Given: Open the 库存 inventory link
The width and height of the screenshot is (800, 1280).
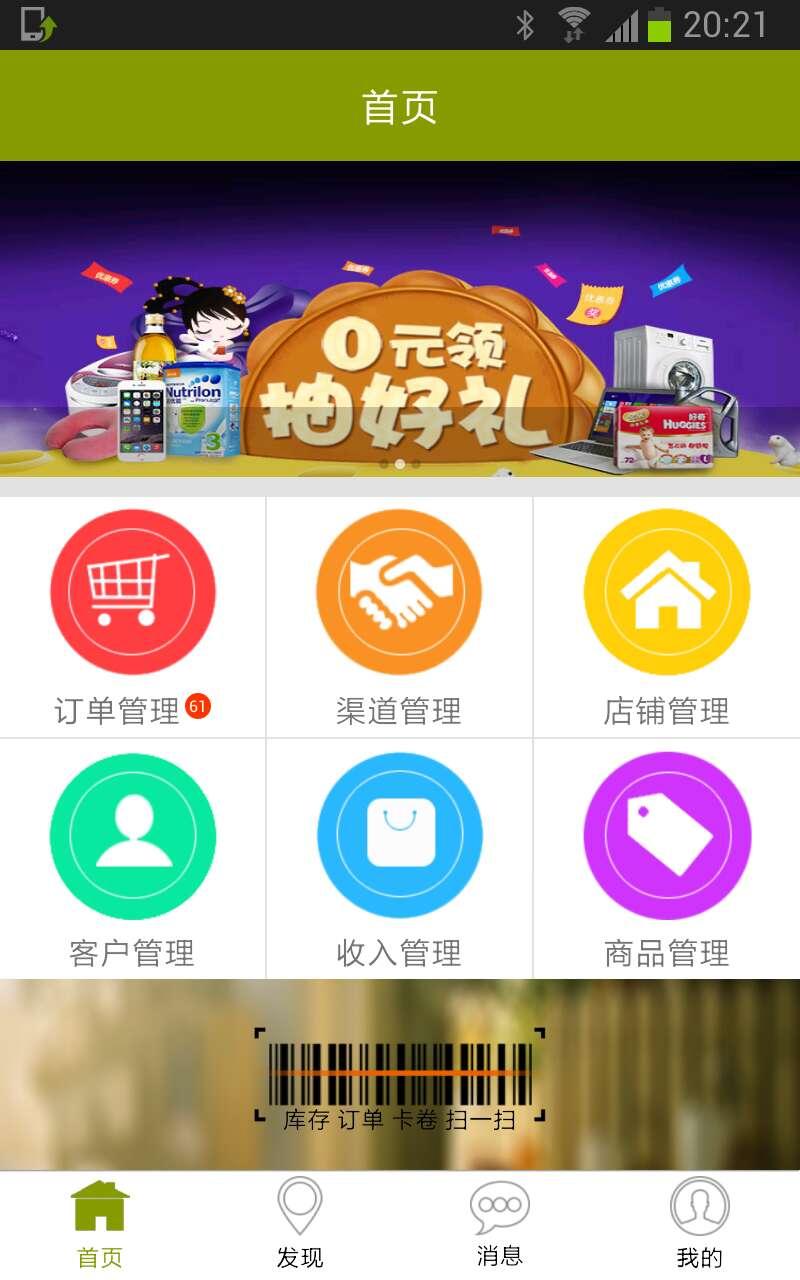Looking at the screenshot, I should [304, 1119].
